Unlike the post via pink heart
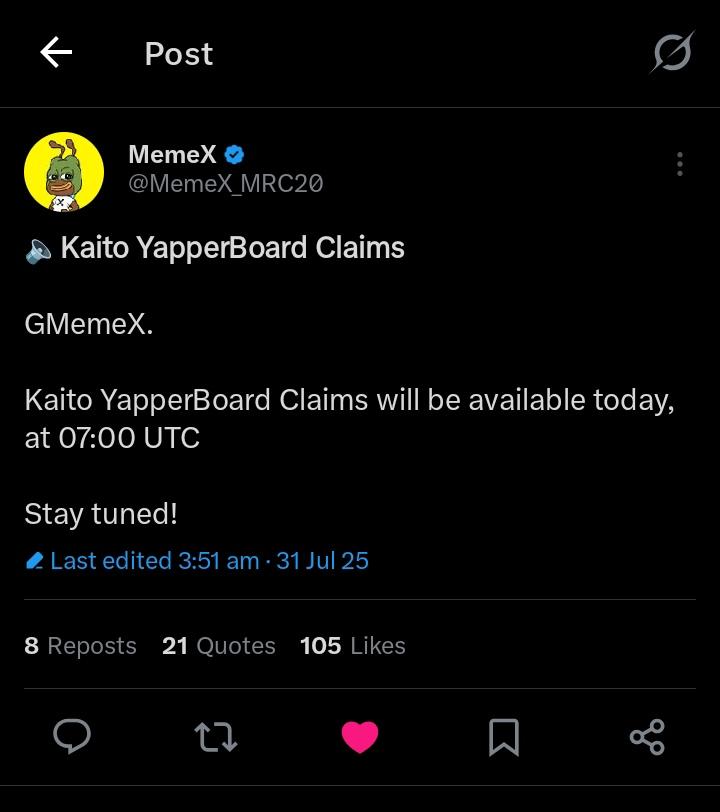Image resolution: width=720 pixels, height=812 pixels. pos(360,738)
